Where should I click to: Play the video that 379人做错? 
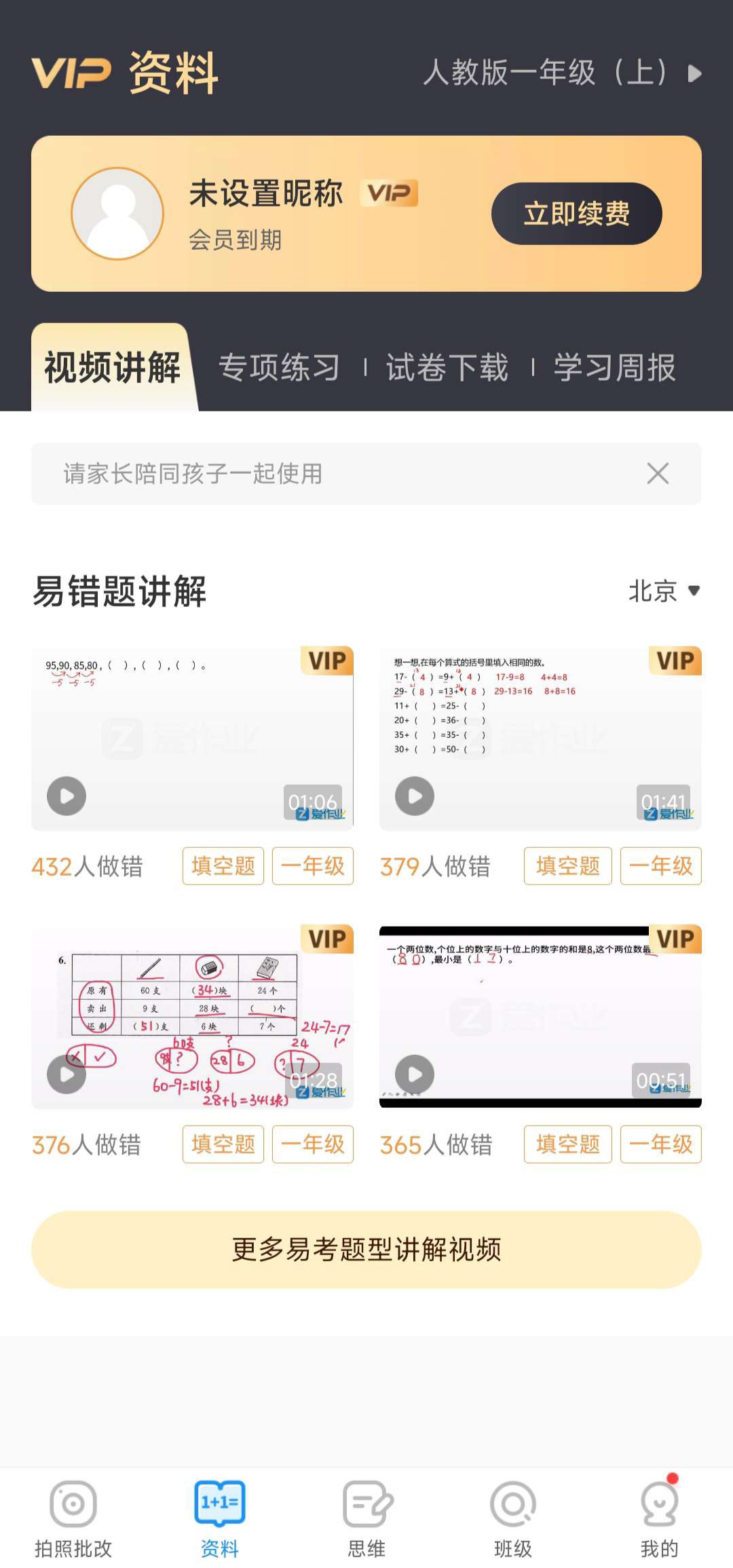[x=540, y=739]
